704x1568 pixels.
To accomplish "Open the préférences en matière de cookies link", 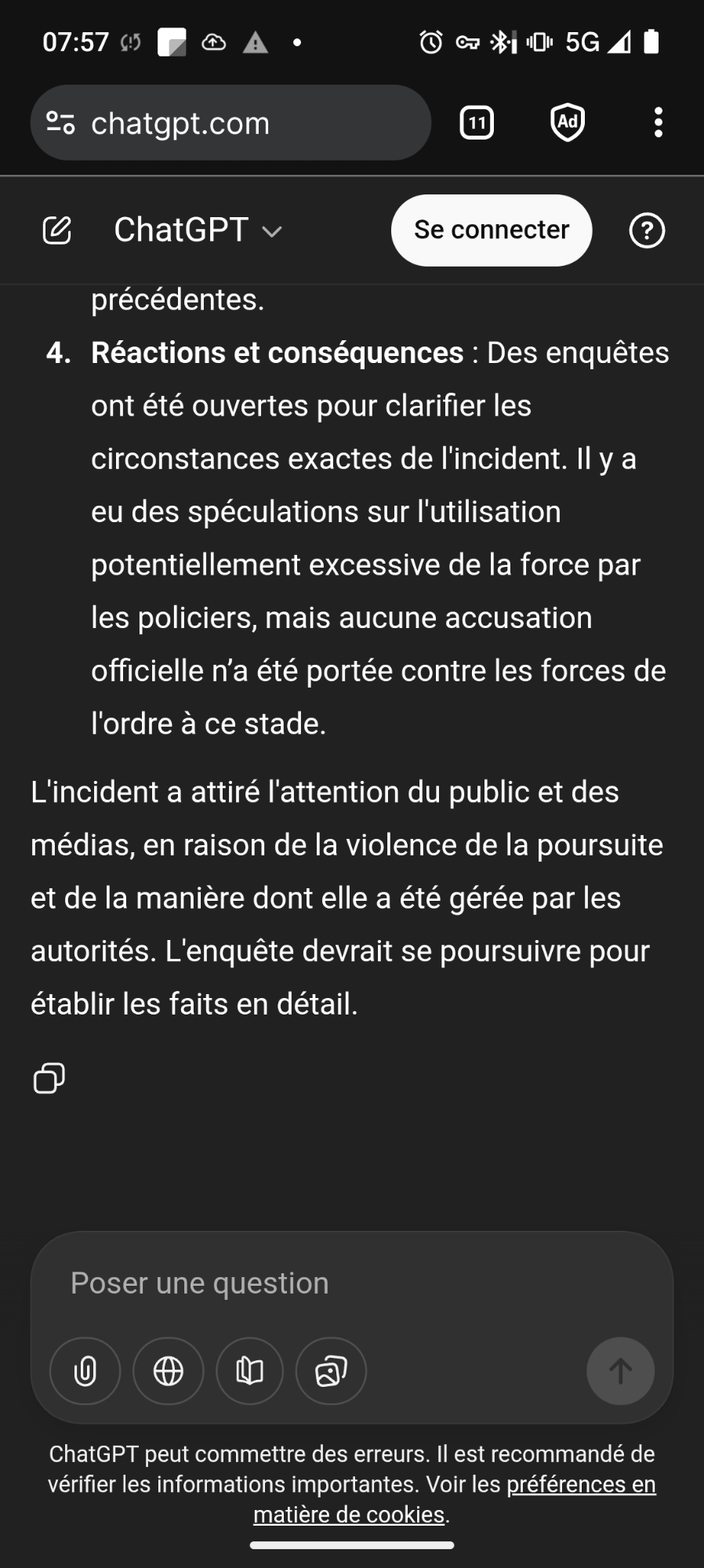I will (581, 1485).
